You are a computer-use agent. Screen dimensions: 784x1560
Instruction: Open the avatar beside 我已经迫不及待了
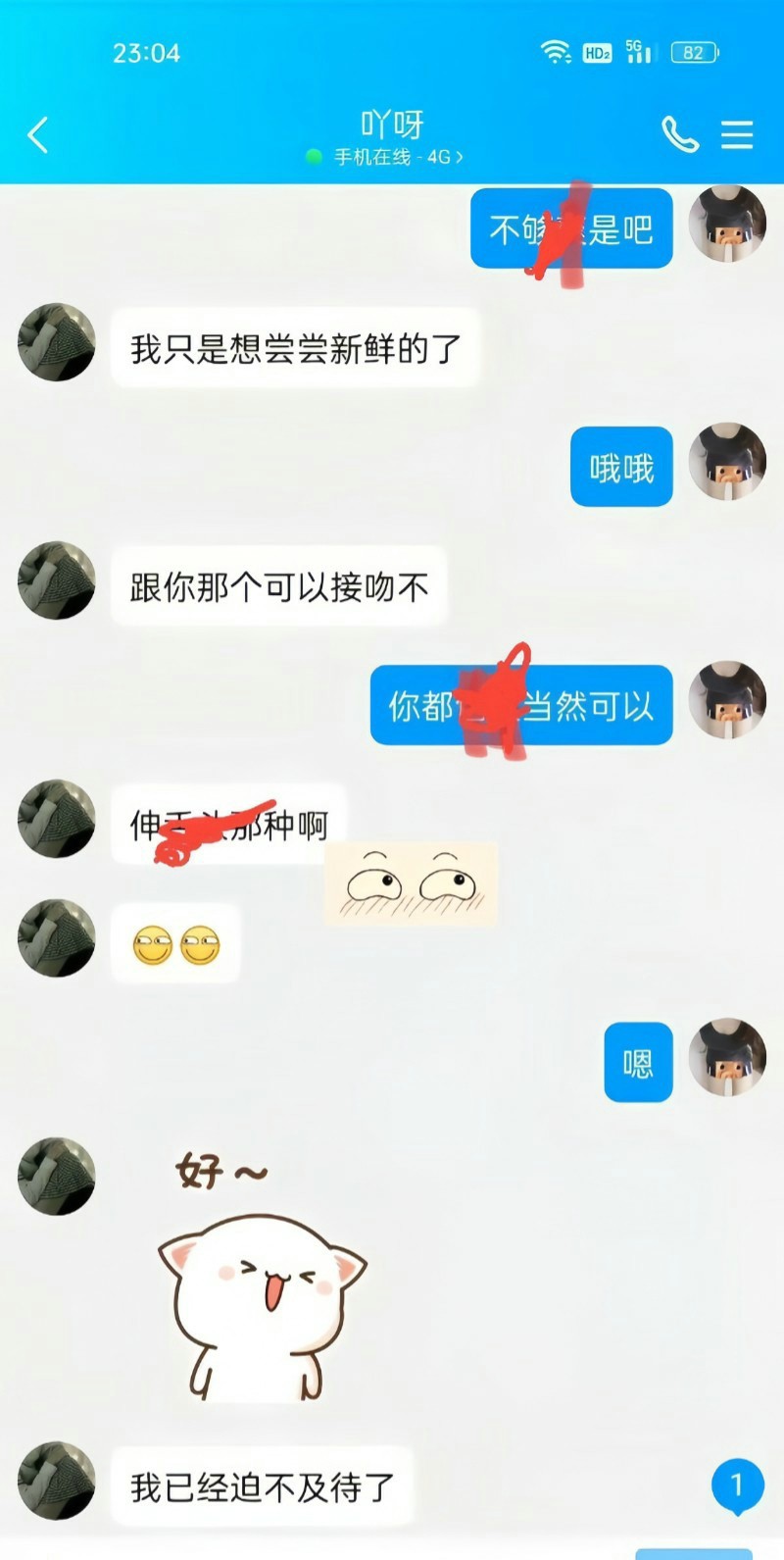click(x=57, y=1481)
